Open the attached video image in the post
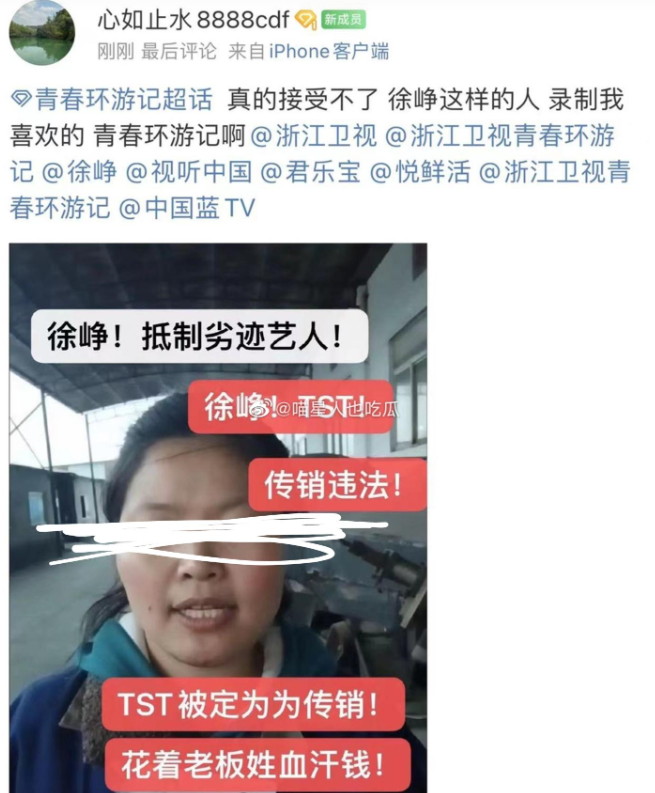This screenshot has height=793, width=655. (x=218, y=518)
